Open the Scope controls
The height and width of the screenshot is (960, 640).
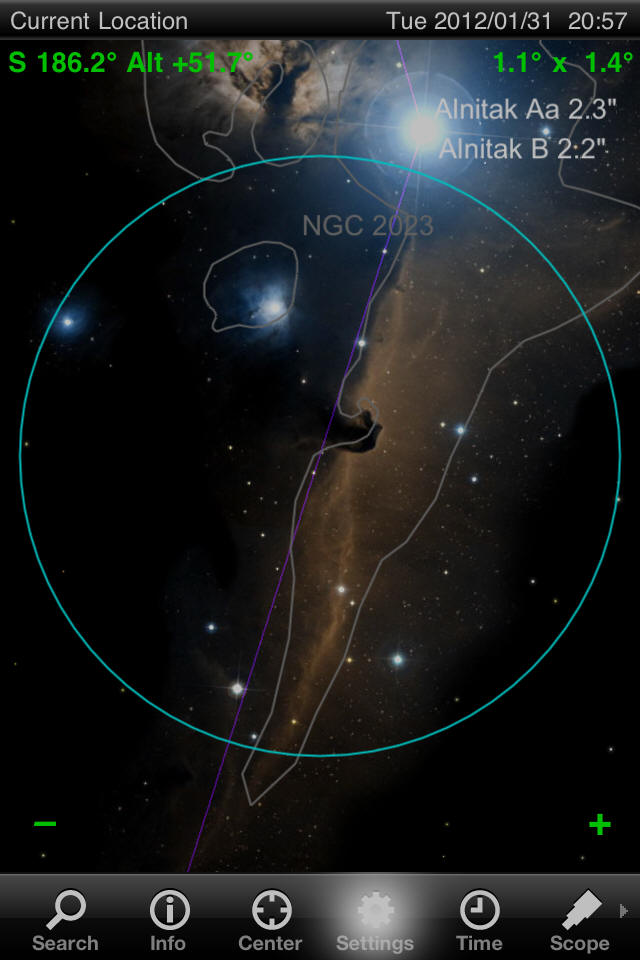579,920
